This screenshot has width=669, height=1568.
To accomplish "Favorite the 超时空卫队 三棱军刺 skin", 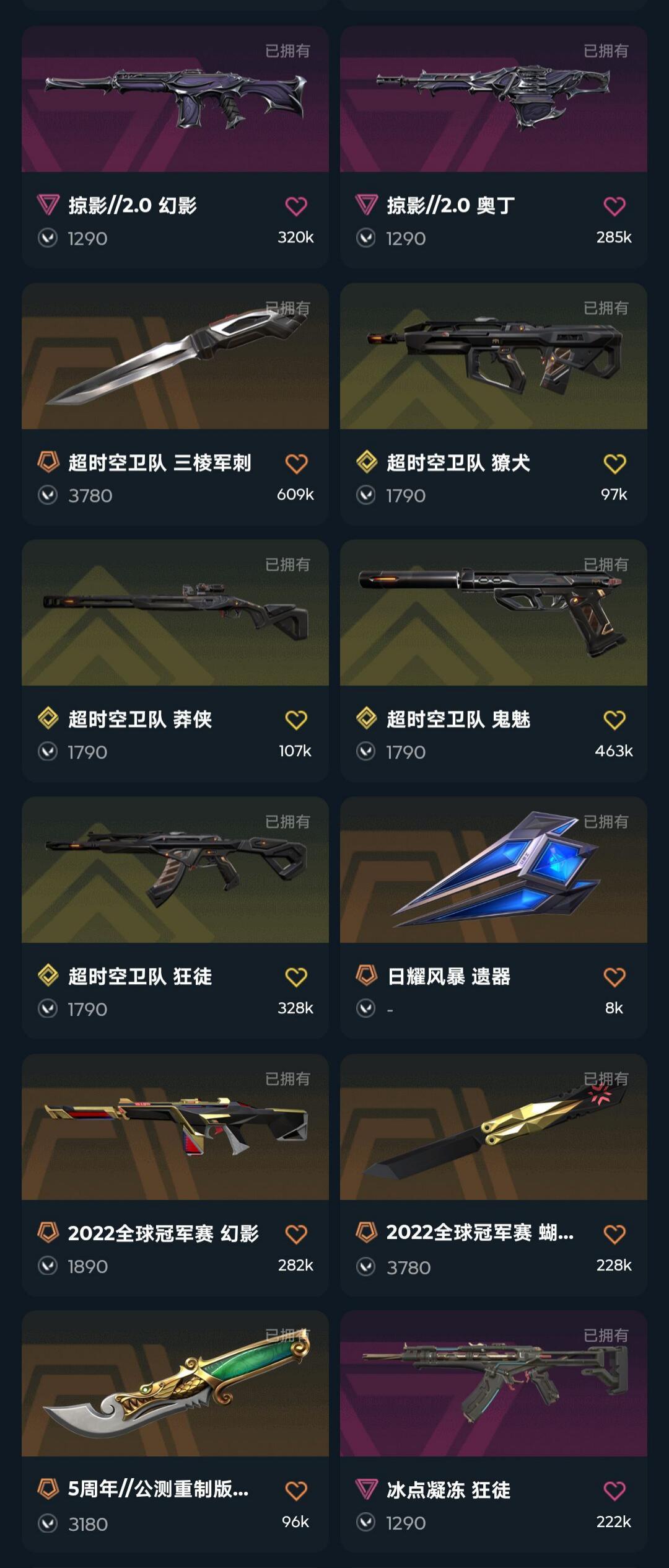I will [x=295, y=464].
